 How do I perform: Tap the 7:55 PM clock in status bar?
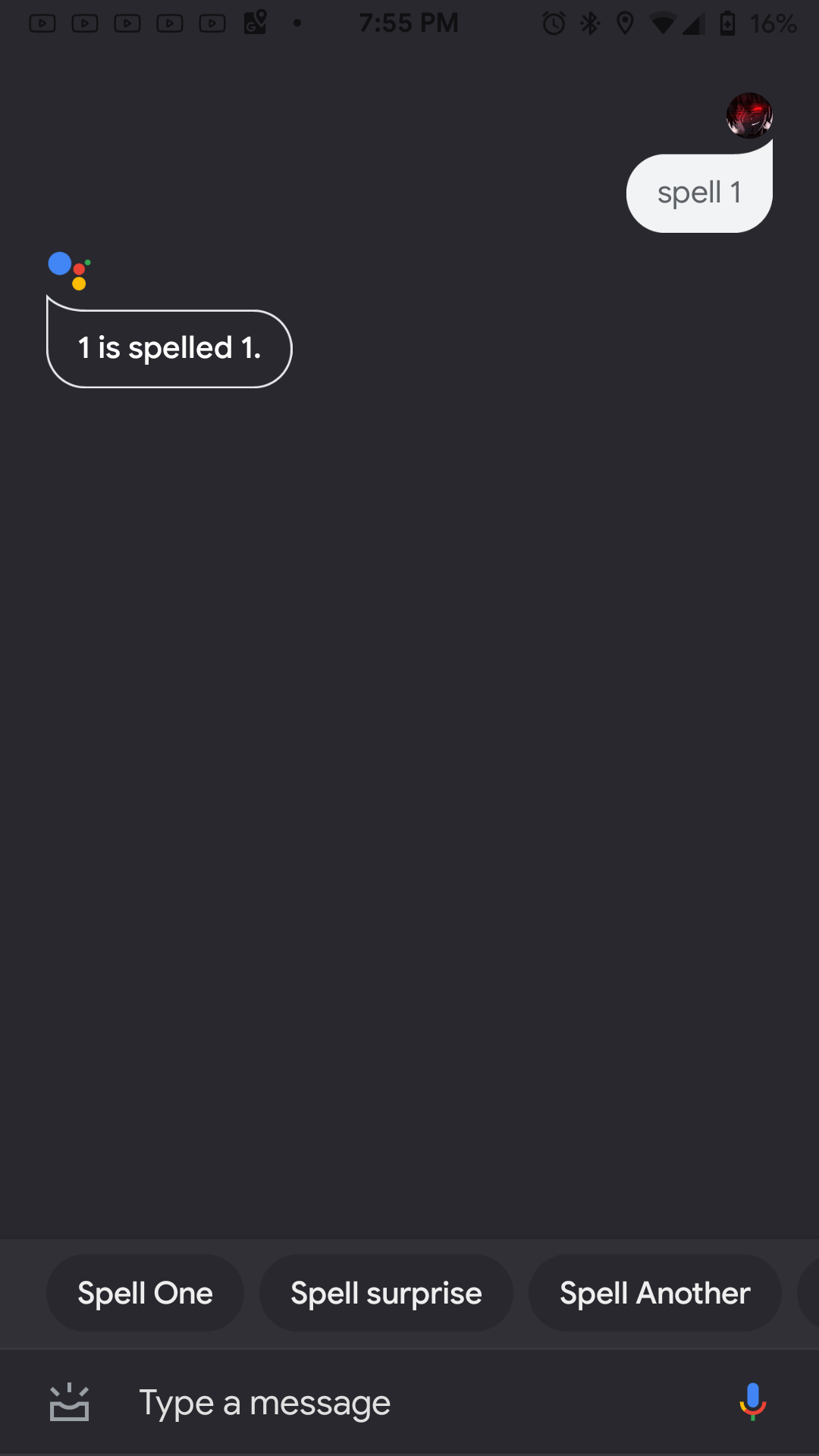[x=409, y=24]
